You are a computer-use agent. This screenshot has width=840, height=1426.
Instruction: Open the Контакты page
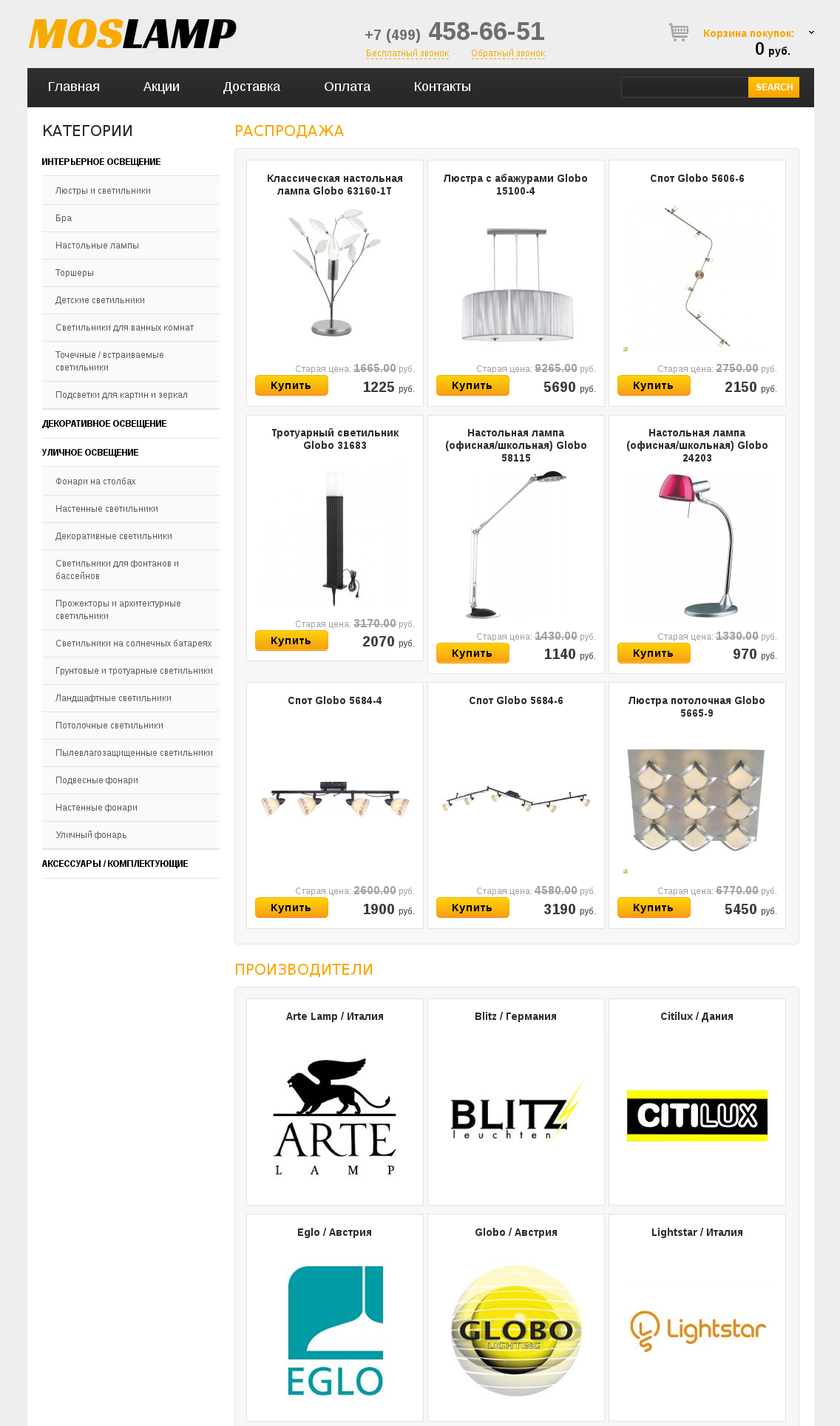click(x=442, y=87)
